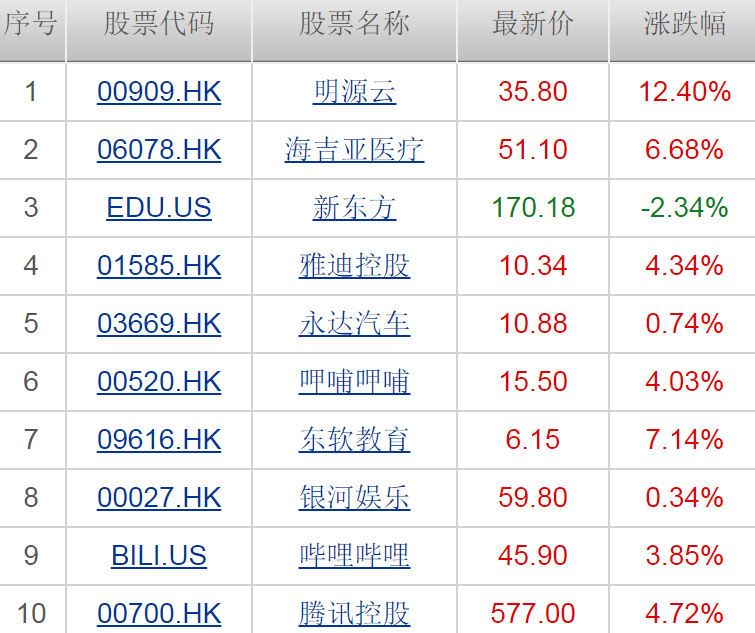755x633 pixels.
Task: Open the EDU.US code link
Action: coord(159,208)
